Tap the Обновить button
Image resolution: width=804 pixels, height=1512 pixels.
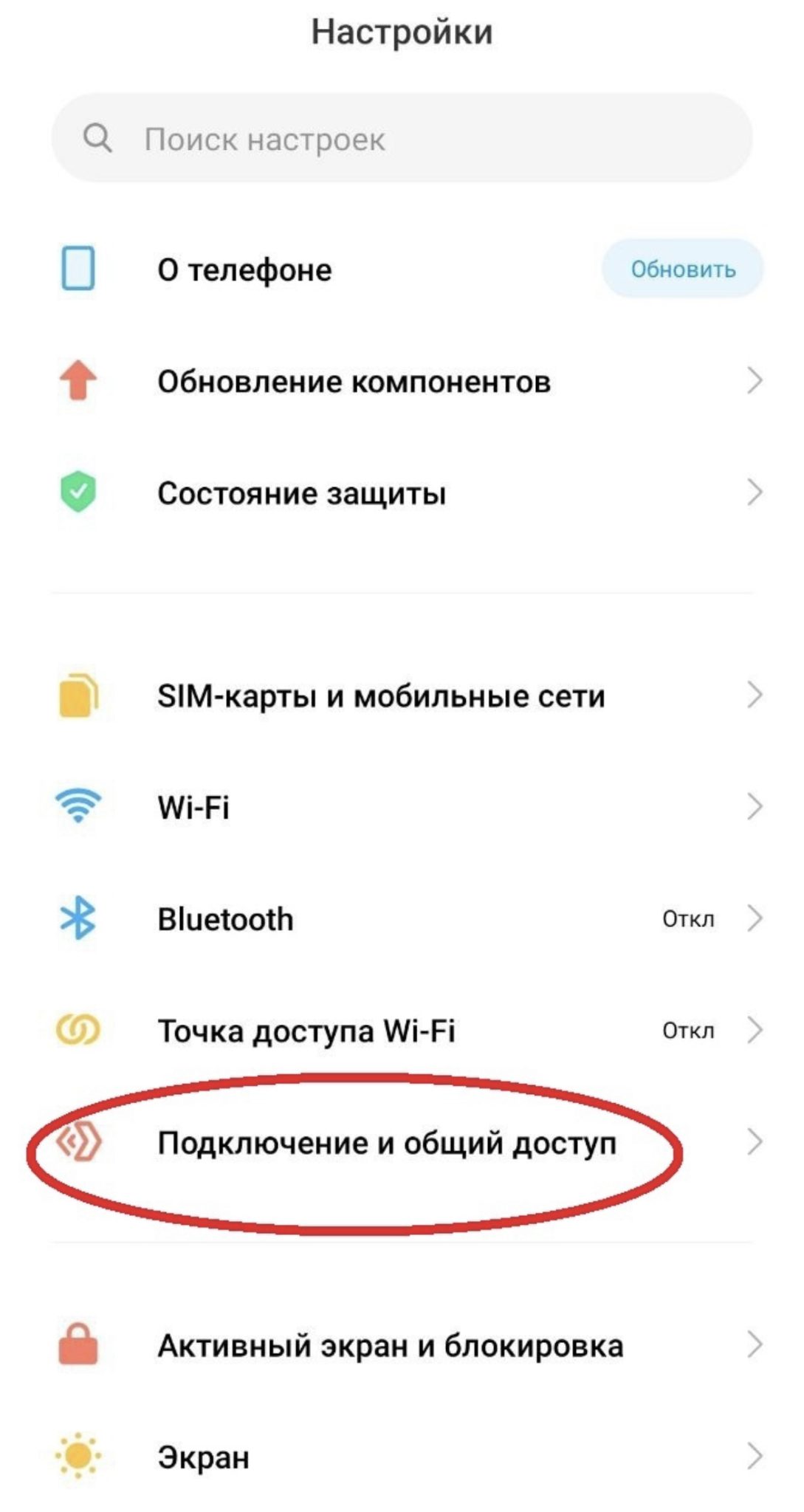pyautogui.click(x=682, y=269)
